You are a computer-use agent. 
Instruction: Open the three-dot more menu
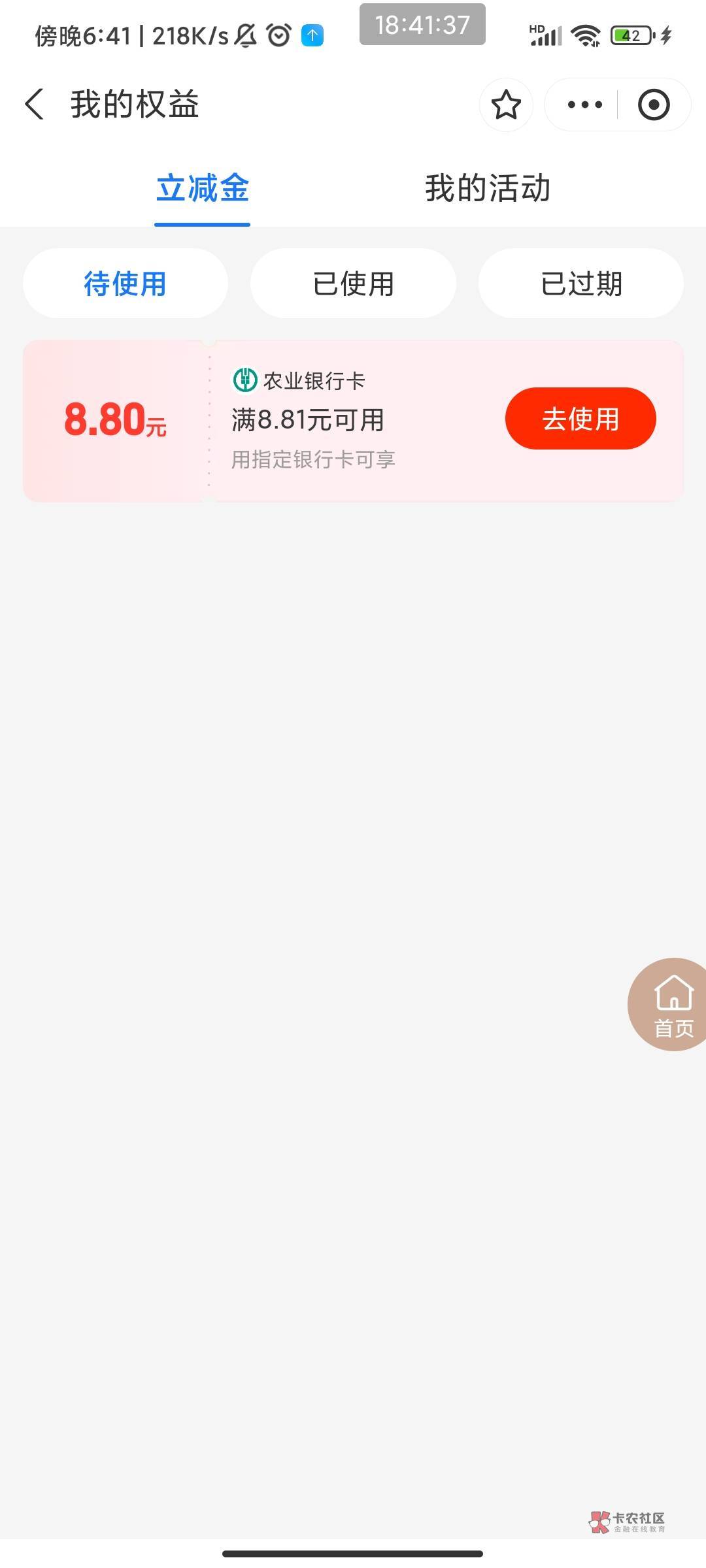point(584,105)
